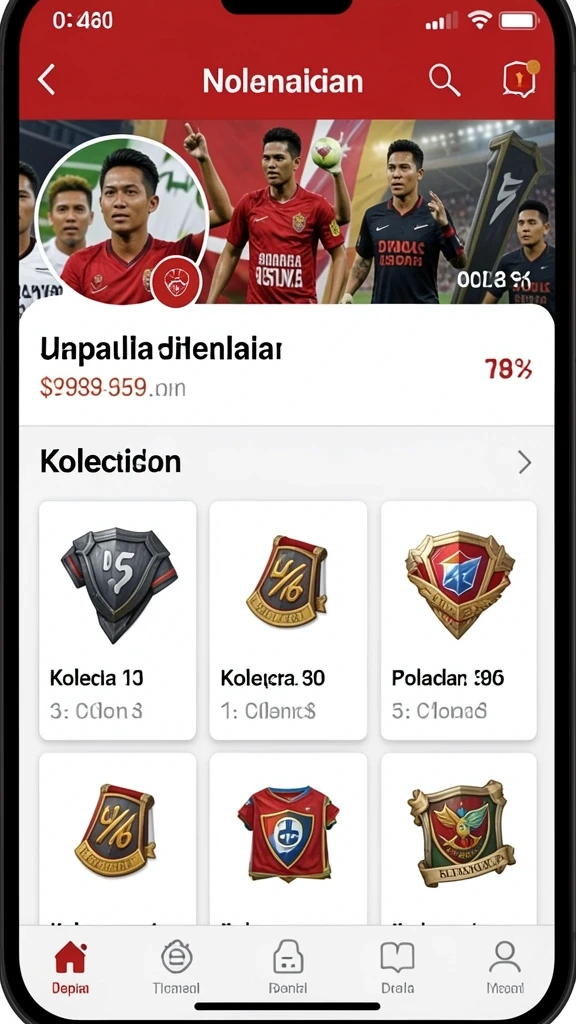Switch to the Drala tab
This screenshot has height=1024, width=576.
point(397,967)
